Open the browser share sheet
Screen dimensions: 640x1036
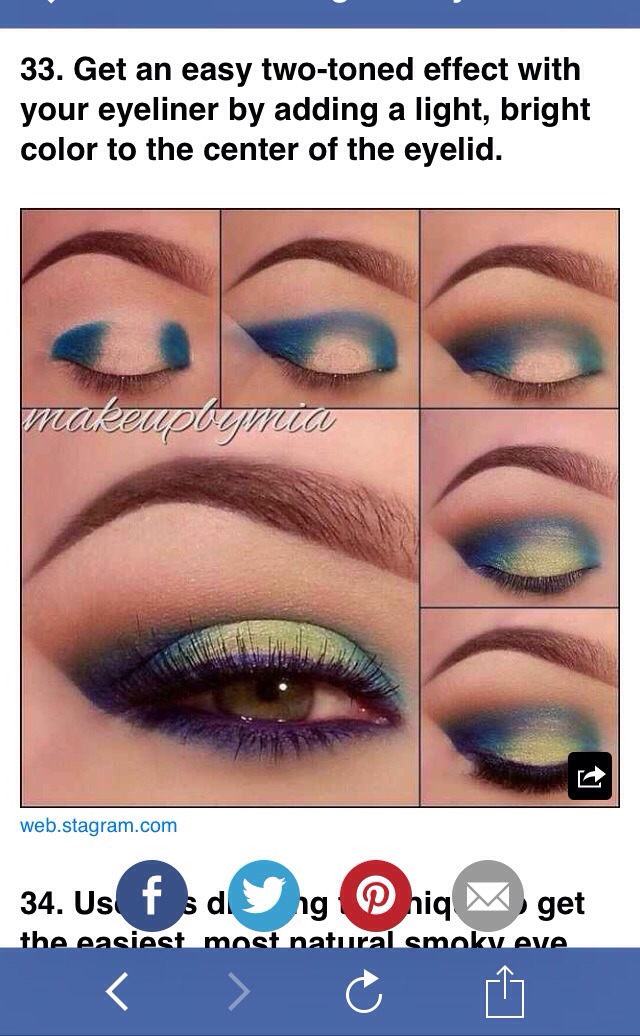(504, 992)
